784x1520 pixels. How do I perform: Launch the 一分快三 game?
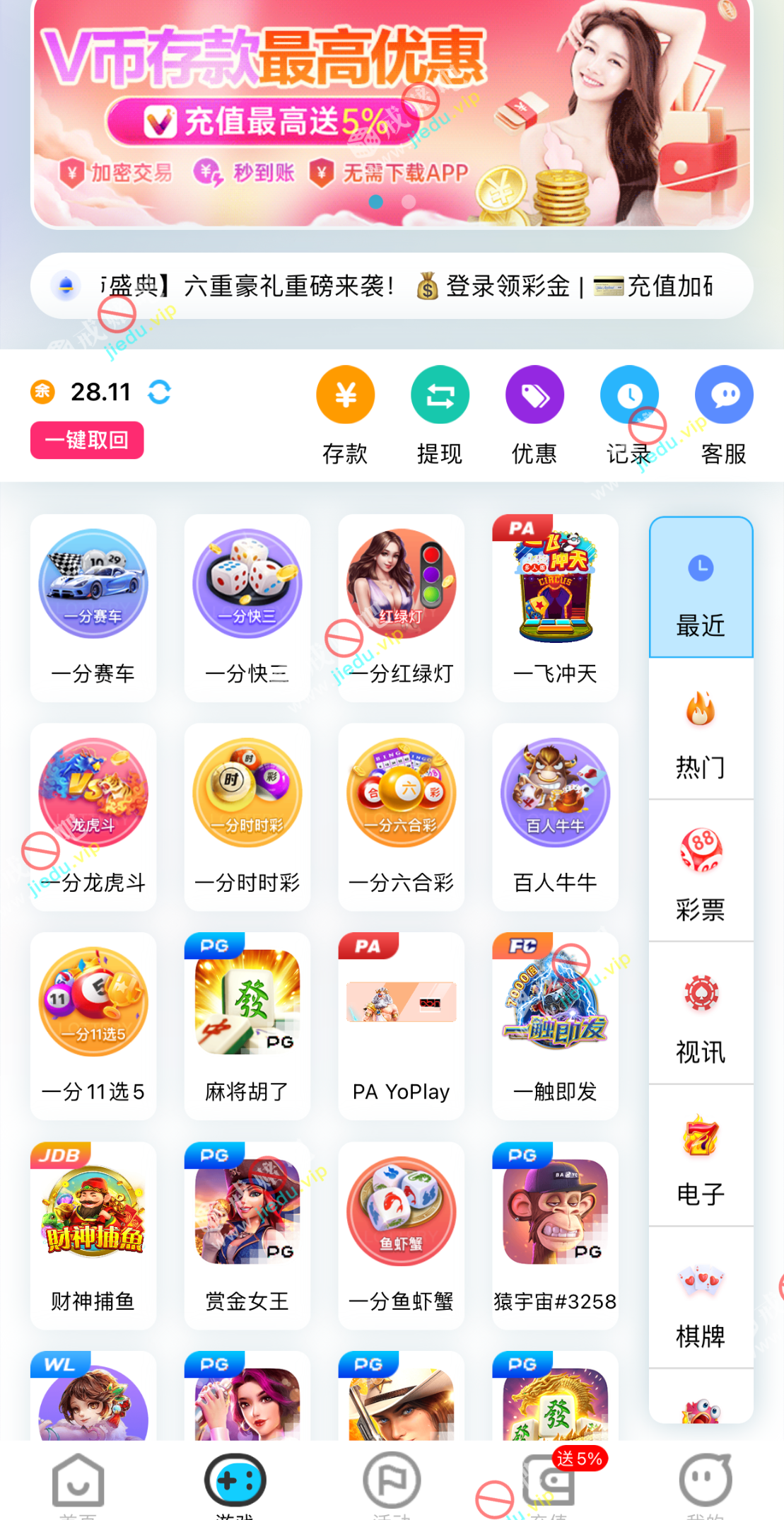[x=247, y=608]
